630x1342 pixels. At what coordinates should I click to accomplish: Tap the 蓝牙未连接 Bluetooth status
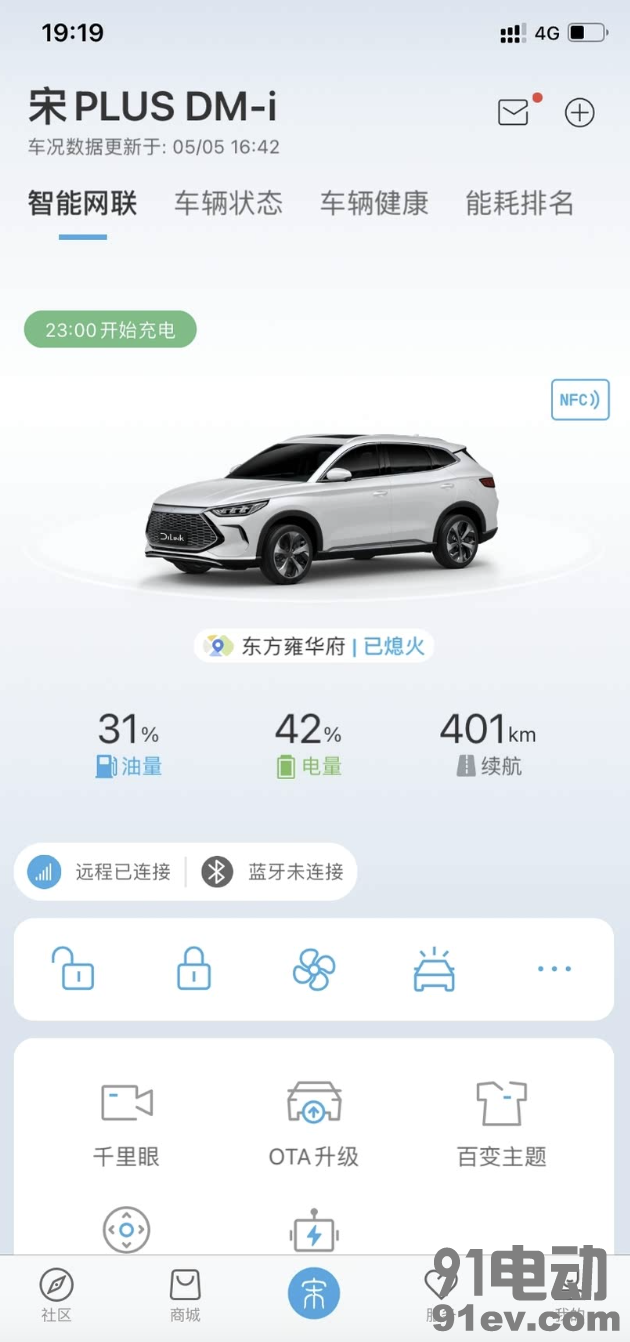274,872
